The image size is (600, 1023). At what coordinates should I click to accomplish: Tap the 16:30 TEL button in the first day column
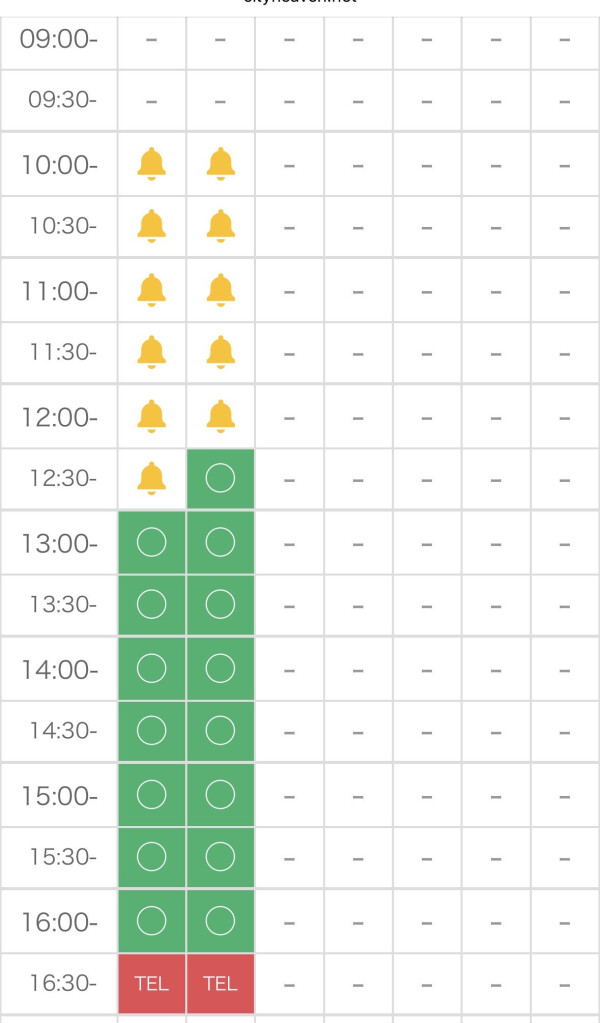151,984
